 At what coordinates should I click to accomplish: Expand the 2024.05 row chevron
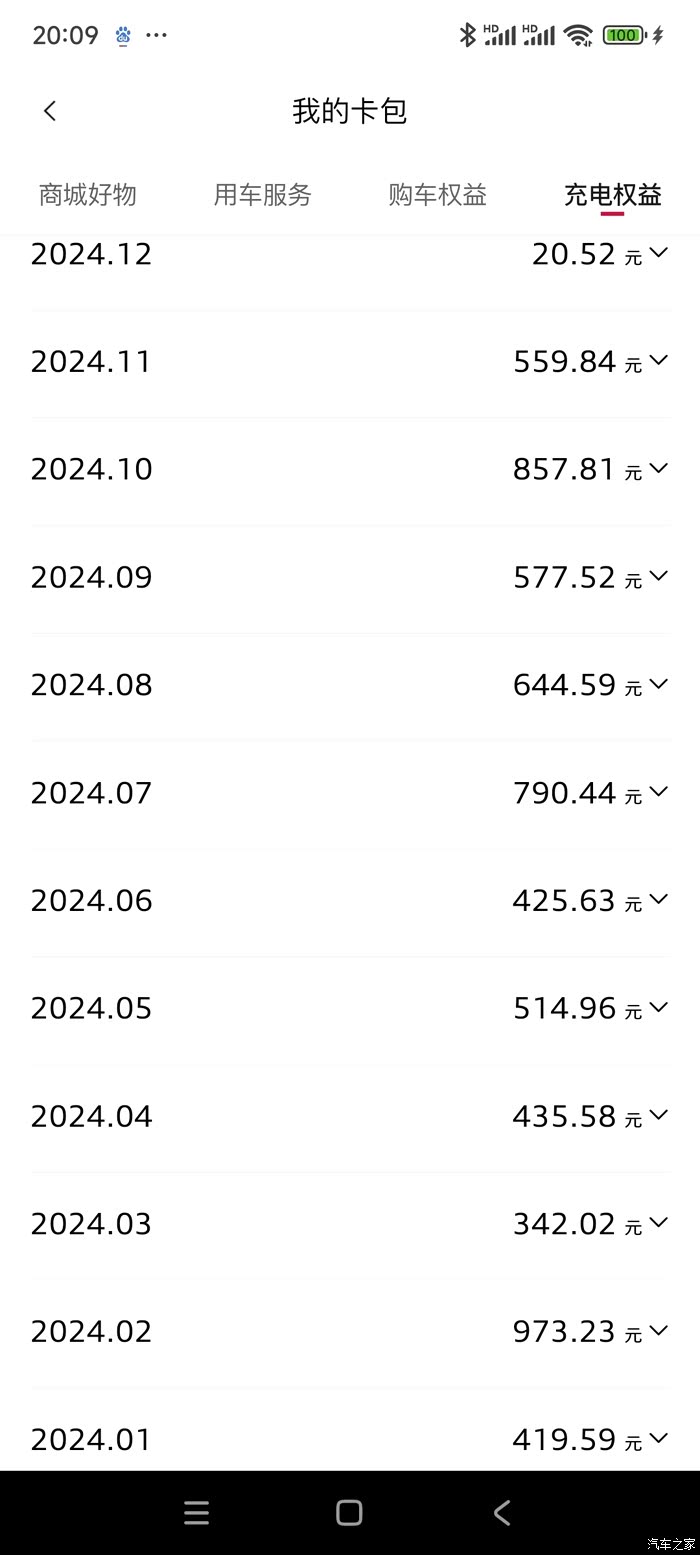[658, 1008]
